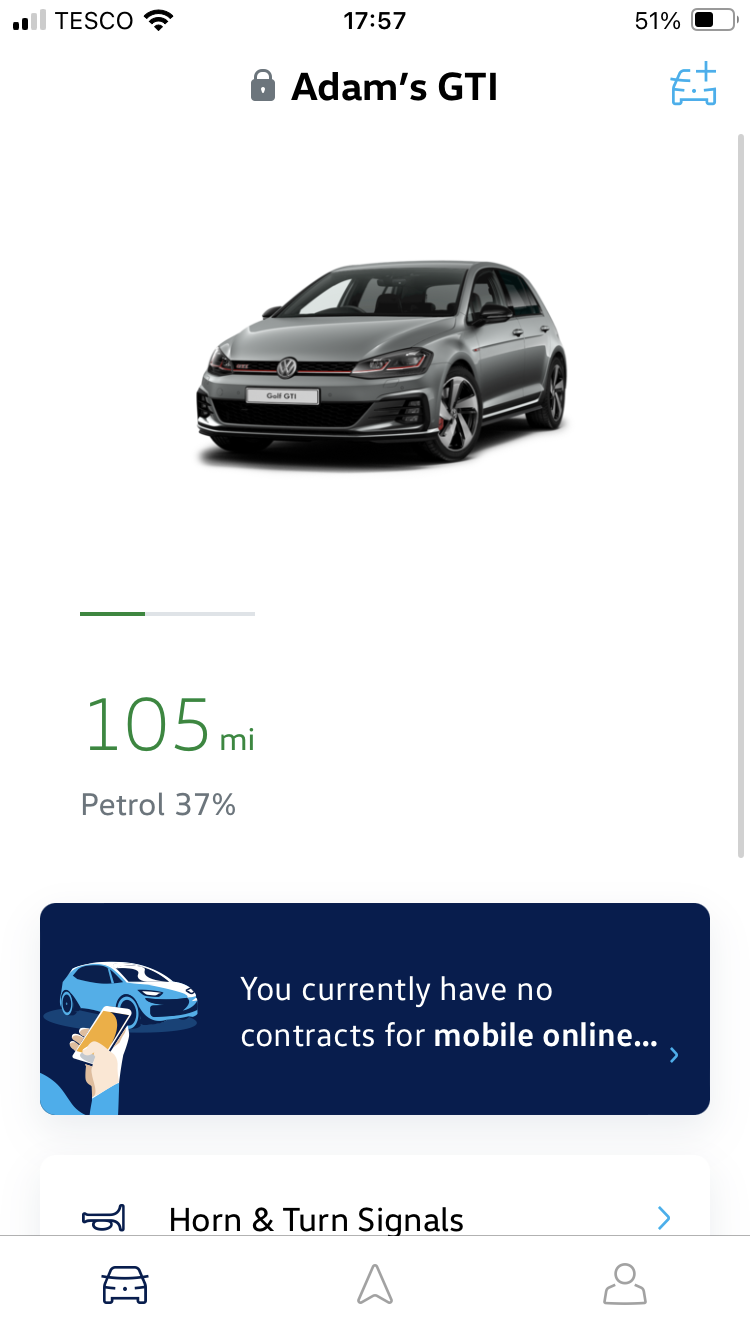Tap the add vehicle icon
The height and width of the screenshot is (1334, 750).
pos(693,85)
